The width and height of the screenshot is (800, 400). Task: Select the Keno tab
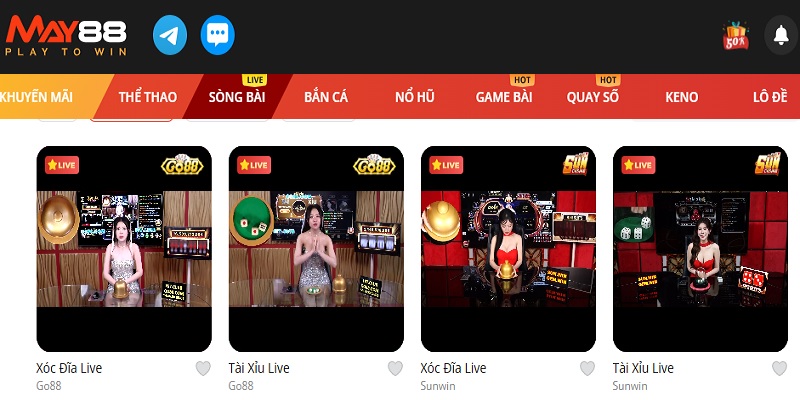click(x=681, y=97)
